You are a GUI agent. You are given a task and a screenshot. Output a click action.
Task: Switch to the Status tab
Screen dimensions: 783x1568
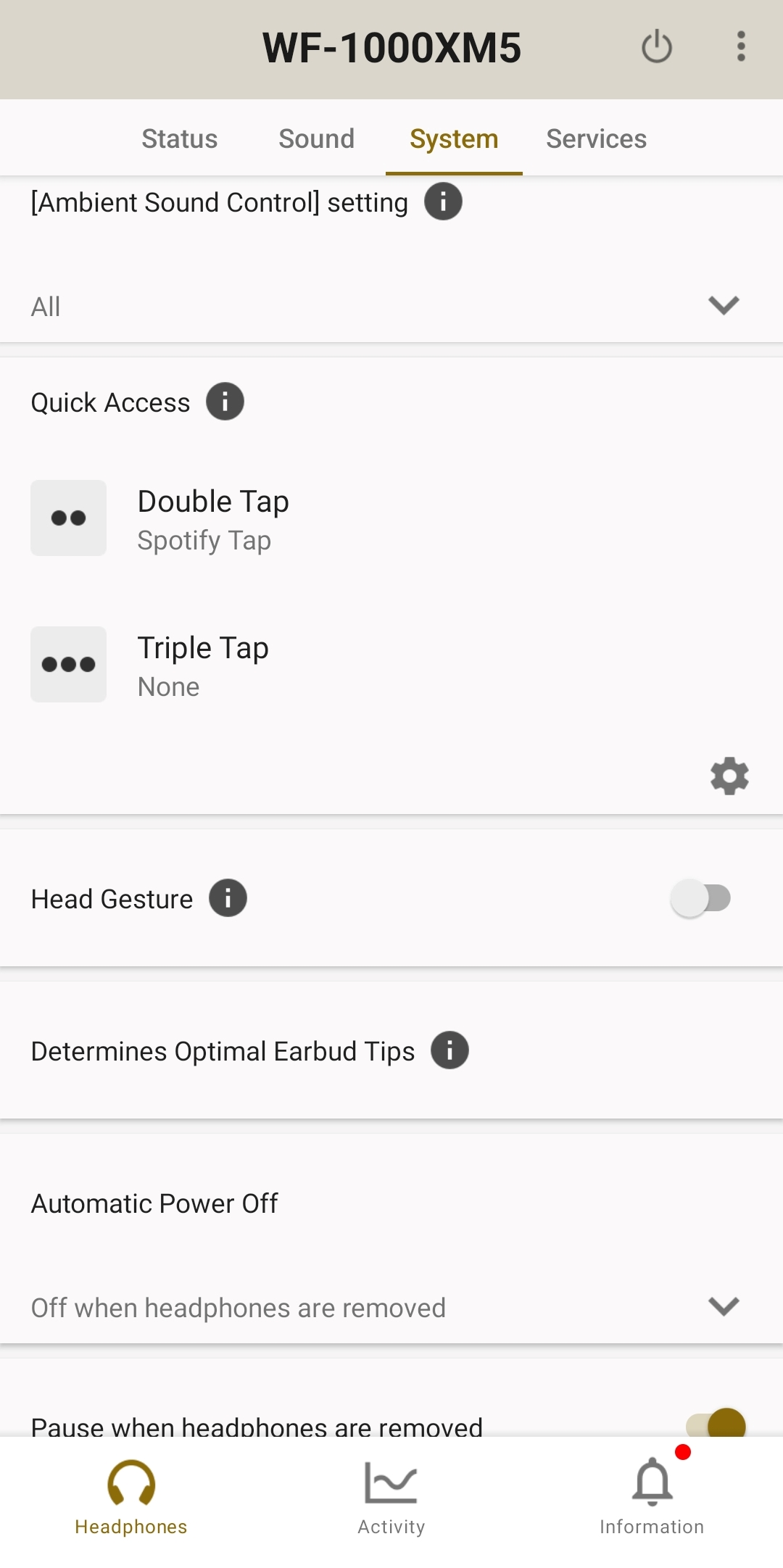pyautogui.click(x=179, y=138)
